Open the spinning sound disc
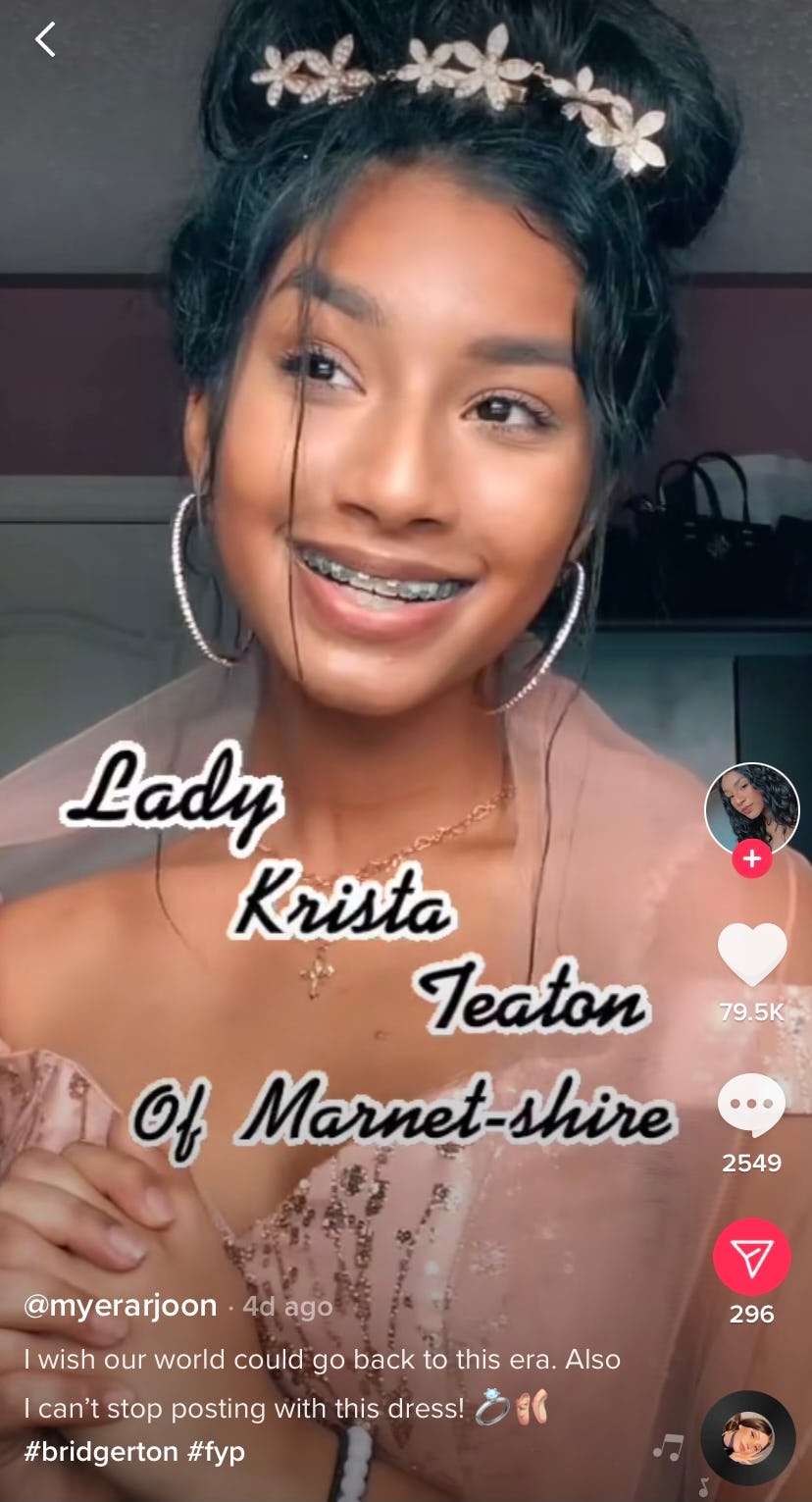This screenshot has width=812, height=1502. click(748, 1437)
